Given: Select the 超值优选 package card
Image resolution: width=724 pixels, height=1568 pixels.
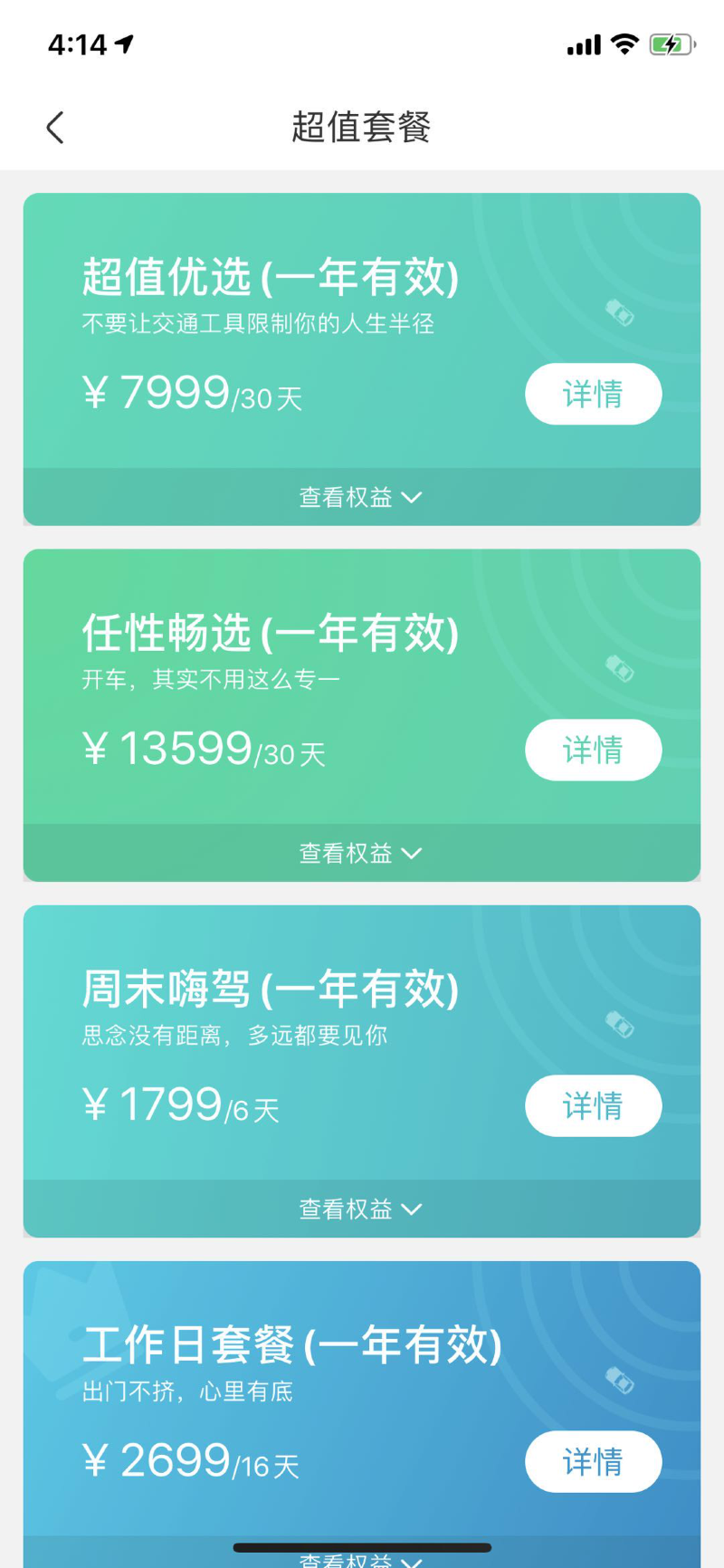Looking at the screenshot, I should [362, 331].
